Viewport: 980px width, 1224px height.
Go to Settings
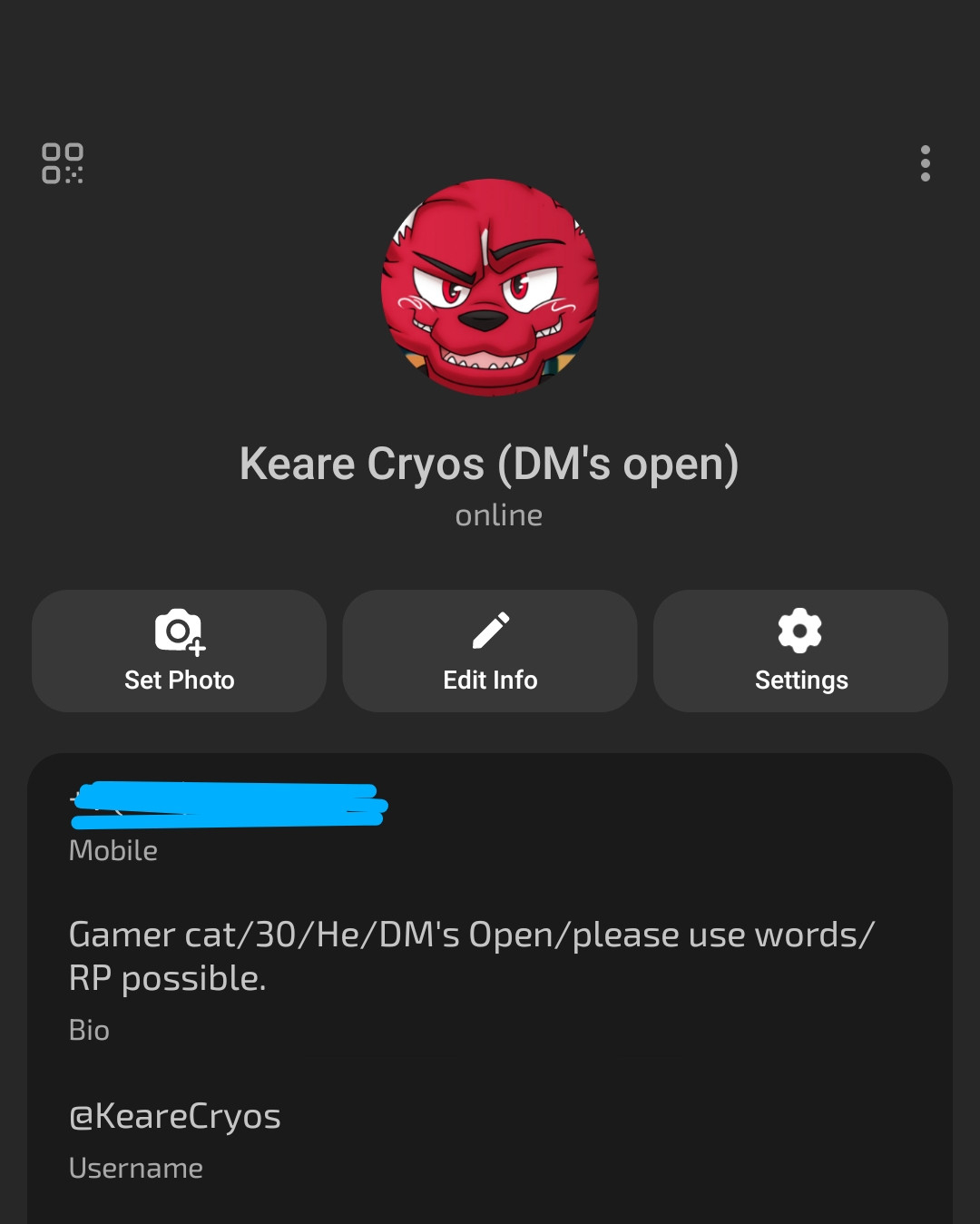(800, 651)
